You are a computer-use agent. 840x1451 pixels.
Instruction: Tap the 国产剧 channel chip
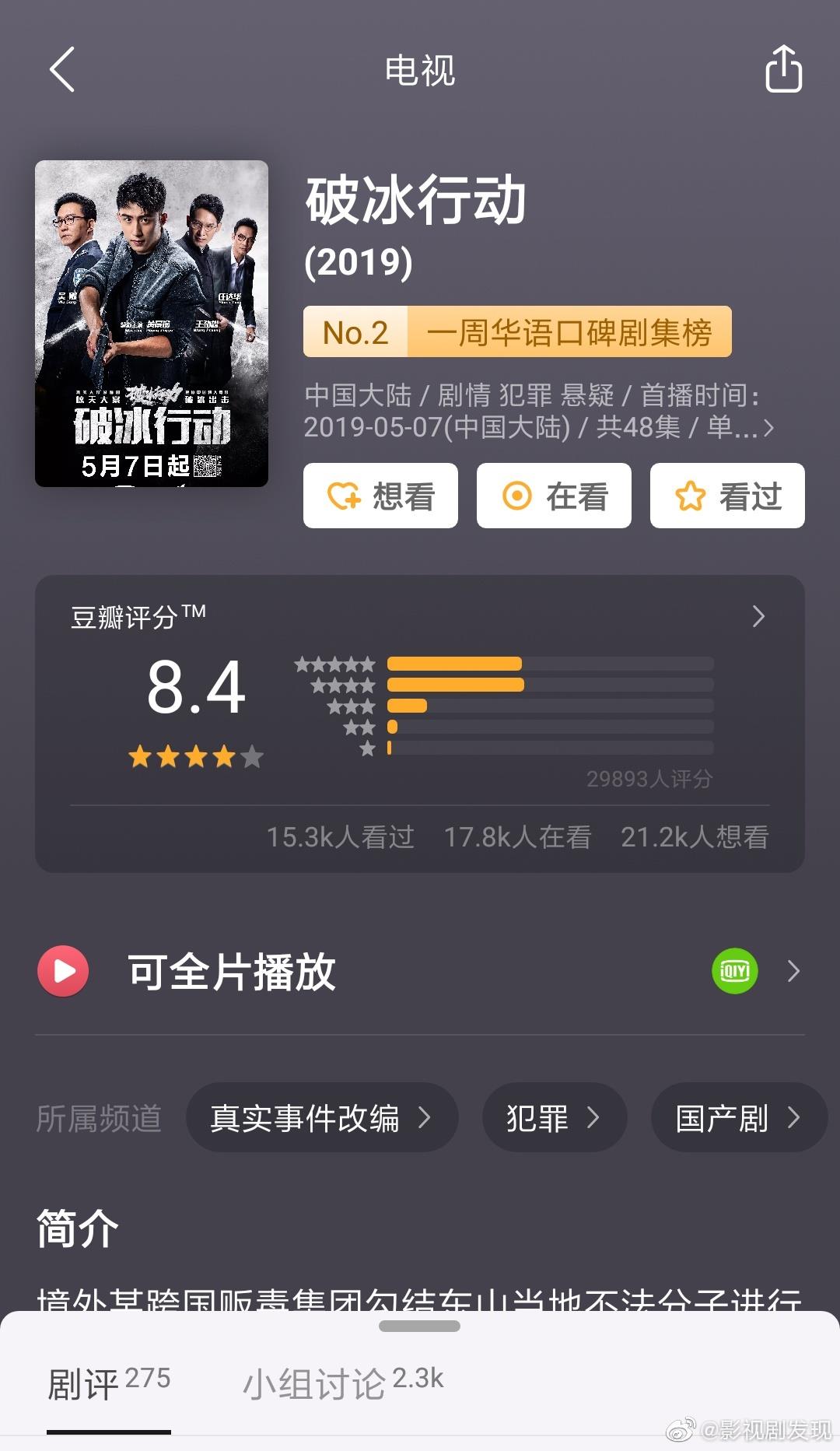coord(737,1118)
